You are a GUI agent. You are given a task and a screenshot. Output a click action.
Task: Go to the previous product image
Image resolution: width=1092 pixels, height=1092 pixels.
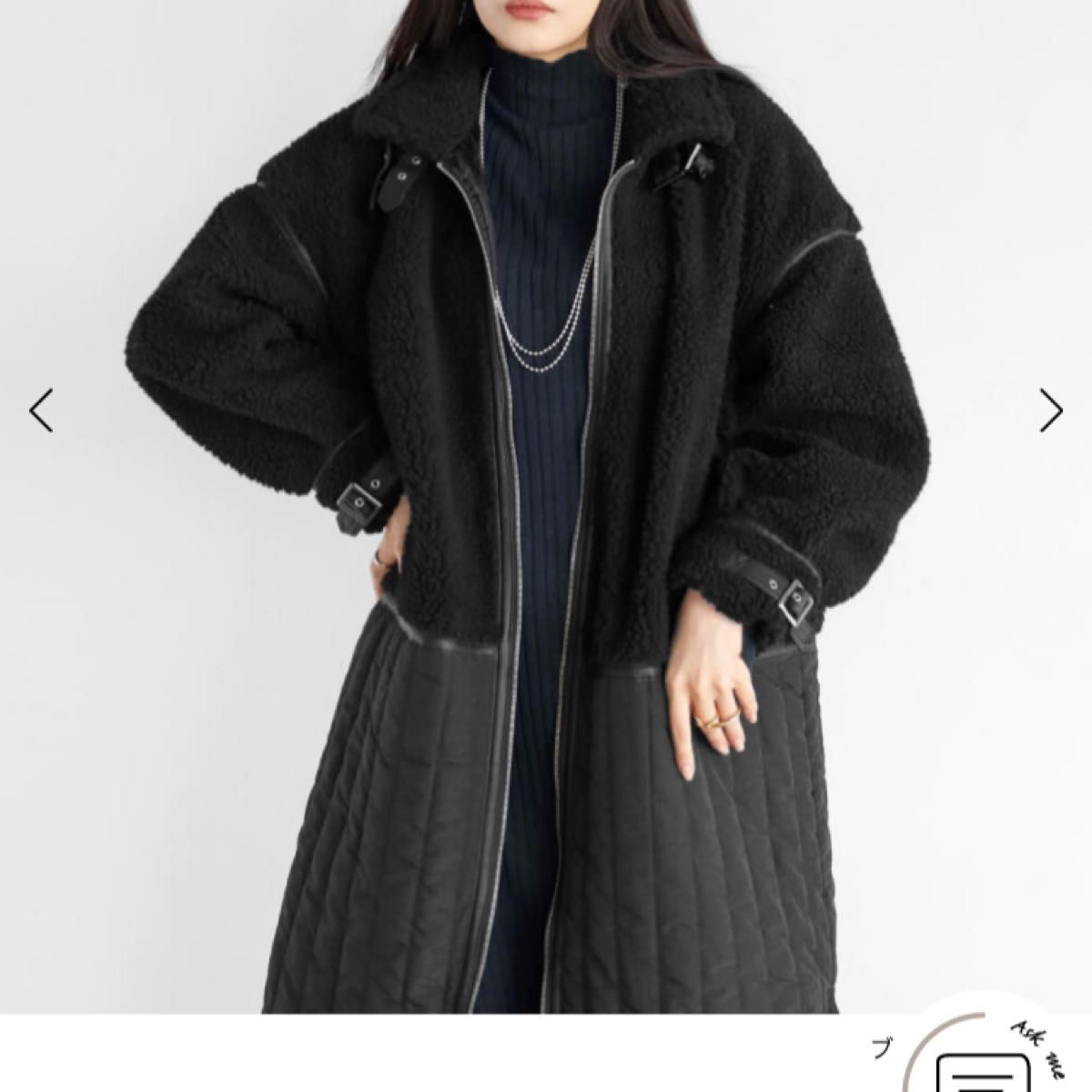click(x=41, y=410)
